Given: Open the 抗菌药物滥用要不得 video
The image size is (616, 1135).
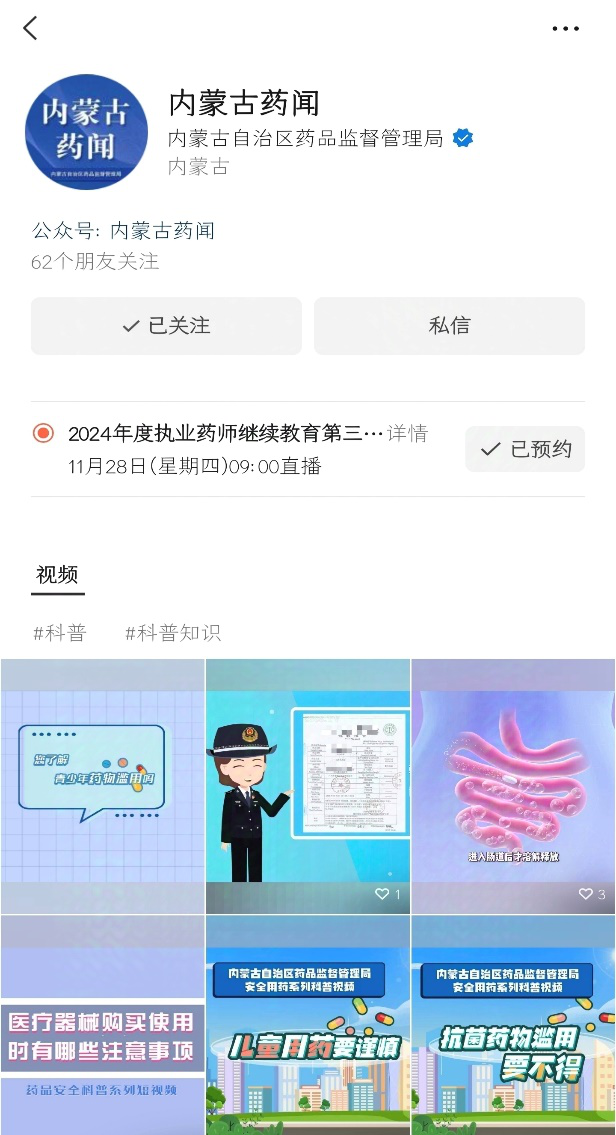Looking at the screenshot, I should tap(513, 1025).
